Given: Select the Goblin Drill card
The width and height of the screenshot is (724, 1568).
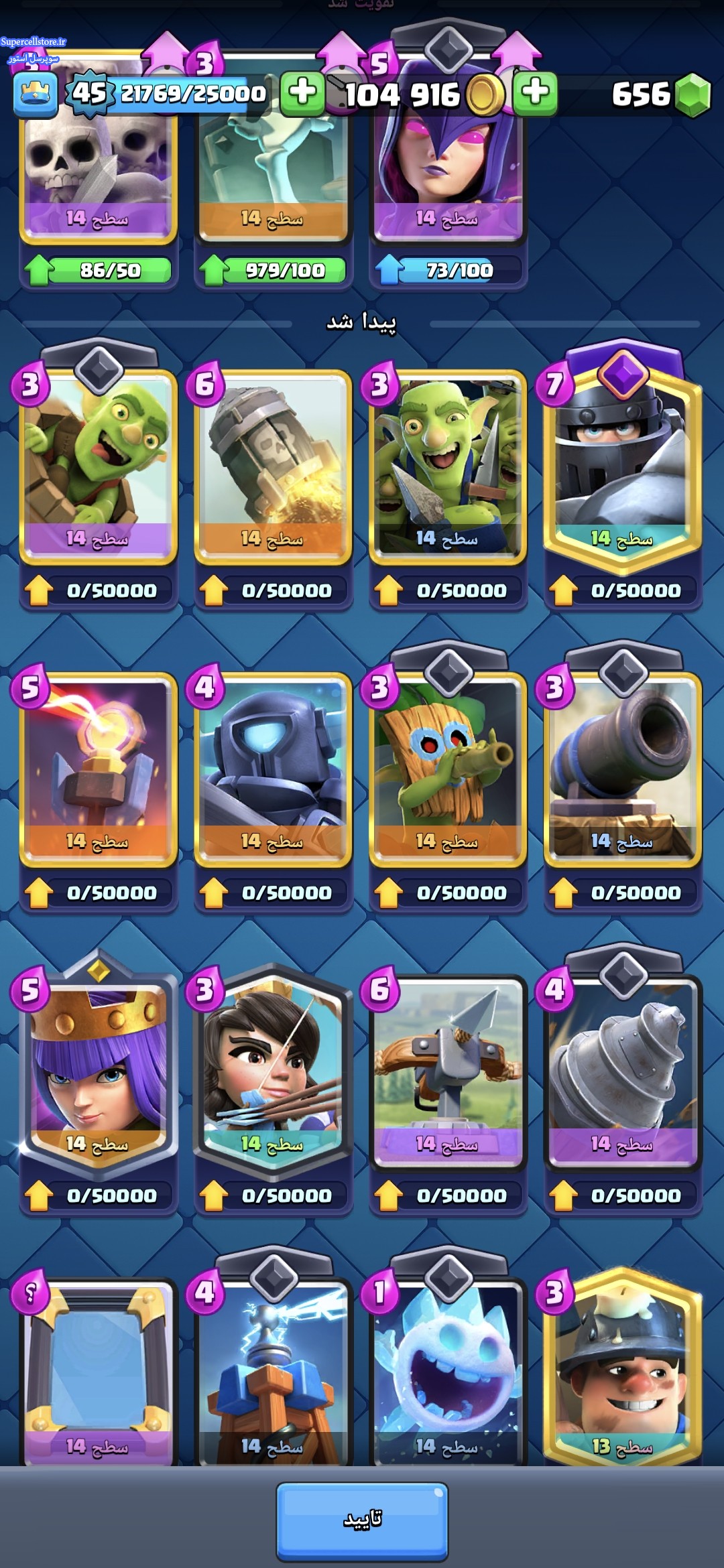Looking at the screenshot, I should tap(623, 1071).
